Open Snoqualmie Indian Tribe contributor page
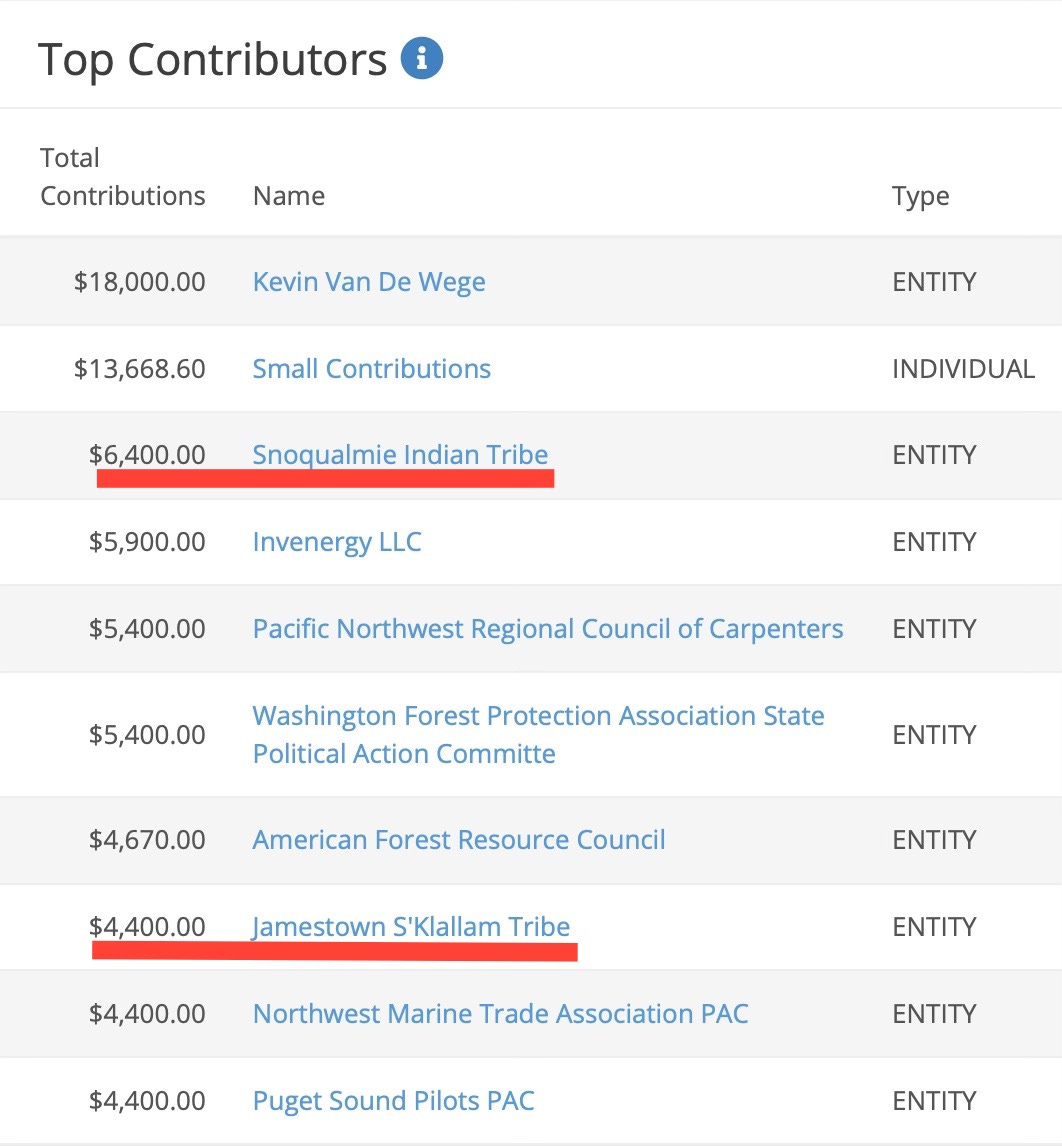1062x1146 pixels. (x=400, y=455)
